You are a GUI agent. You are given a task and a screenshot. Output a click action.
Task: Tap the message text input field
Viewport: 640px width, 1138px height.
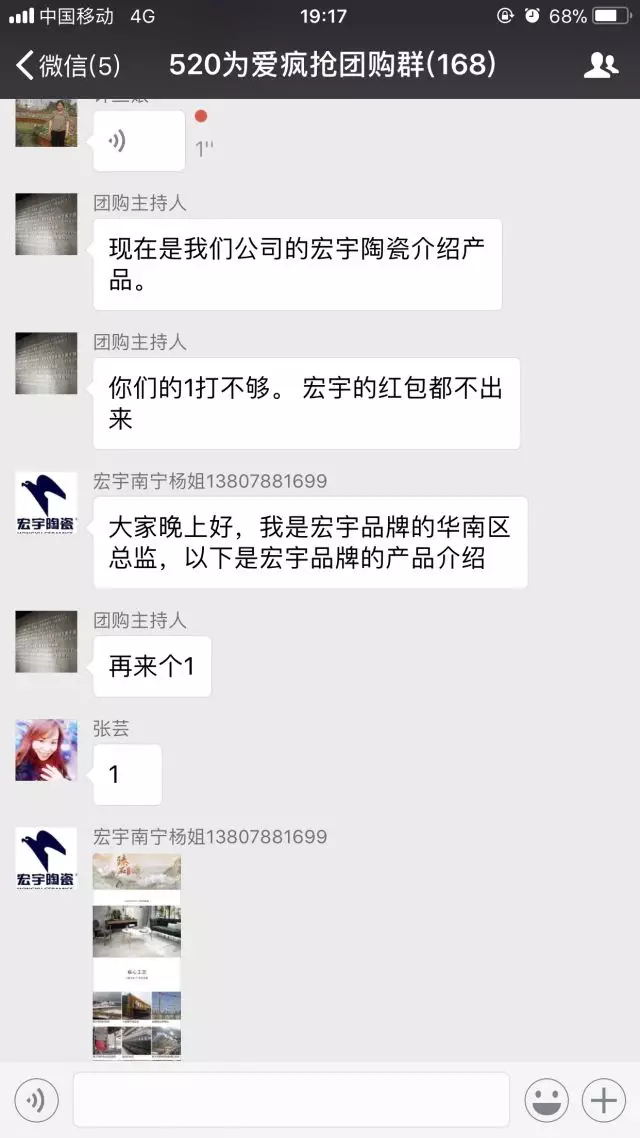pyautogui.click(x=291, y=1100)
